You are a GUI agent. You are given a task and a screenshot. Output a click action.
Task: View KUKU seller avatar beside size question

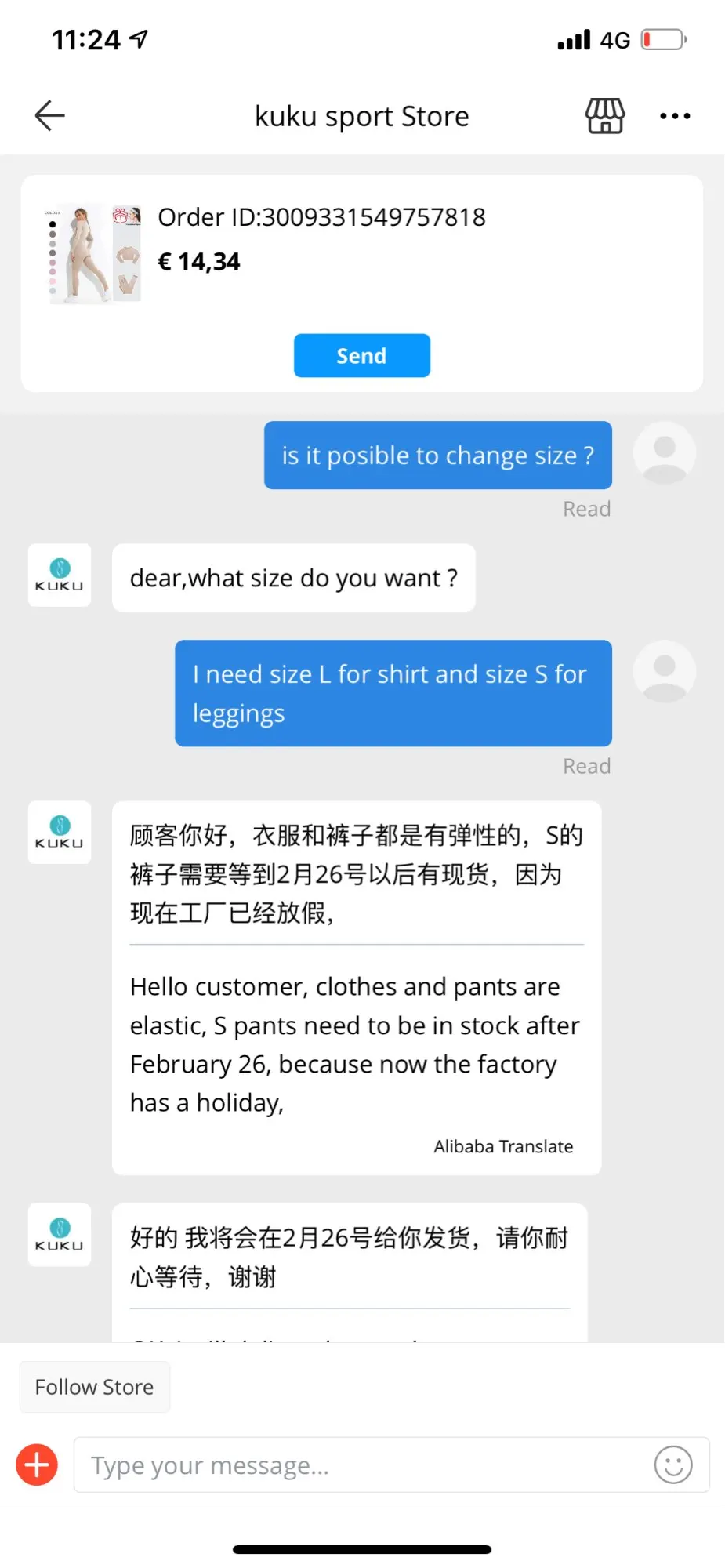pos(60,575)
